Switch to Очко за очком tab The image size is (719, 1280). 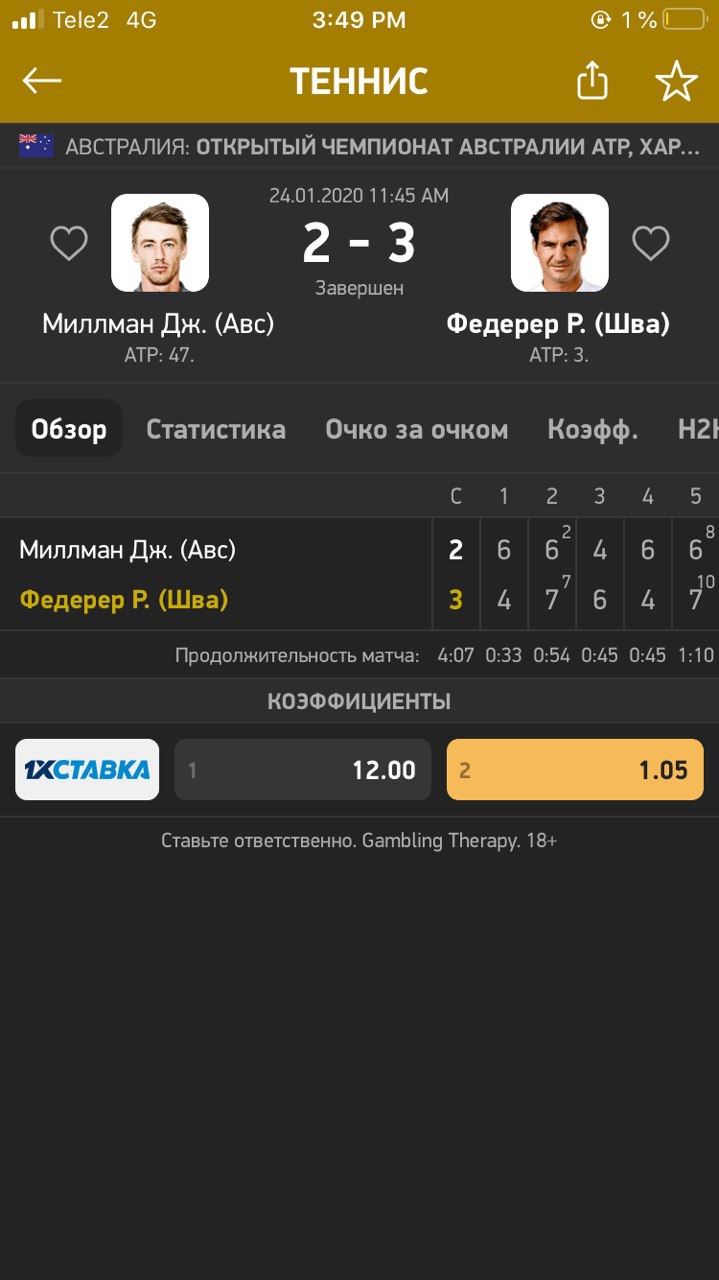[416, 429]
